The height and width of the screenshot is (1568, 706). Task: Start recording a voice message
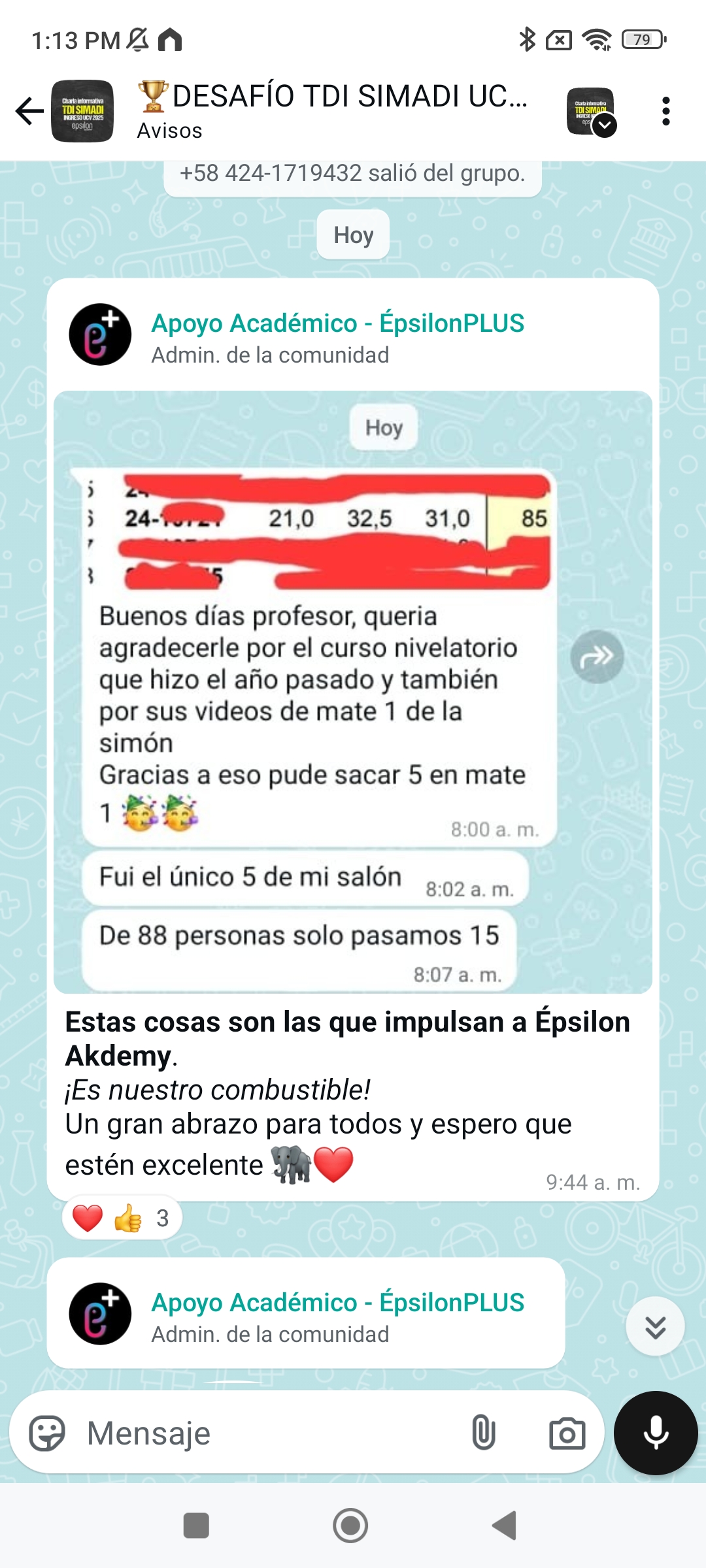tap(656, 1433)
